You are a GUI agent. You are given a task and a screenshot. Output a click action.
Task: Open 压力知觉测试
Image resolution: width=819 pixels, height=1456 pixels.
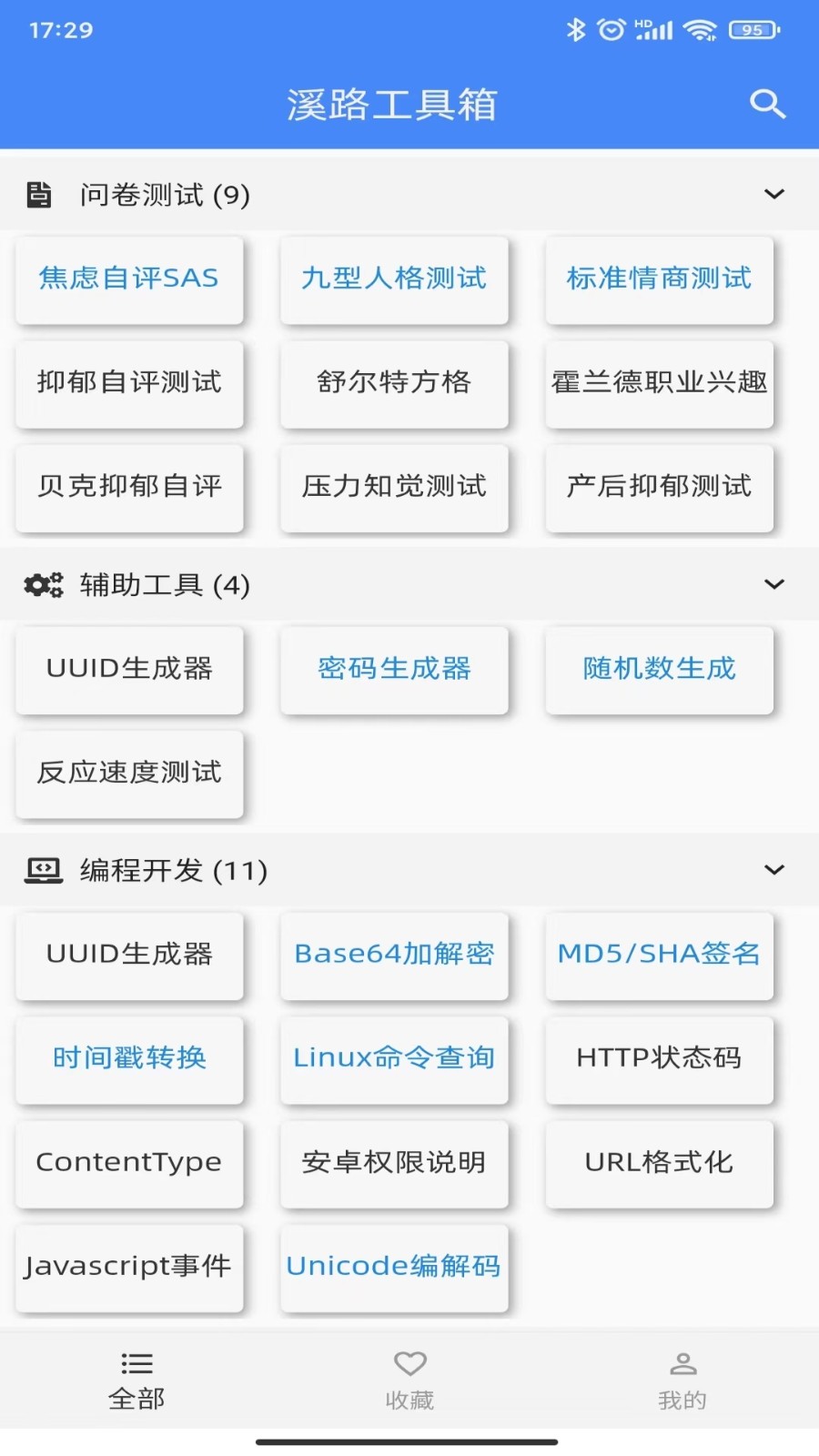(x=394, y=486)
